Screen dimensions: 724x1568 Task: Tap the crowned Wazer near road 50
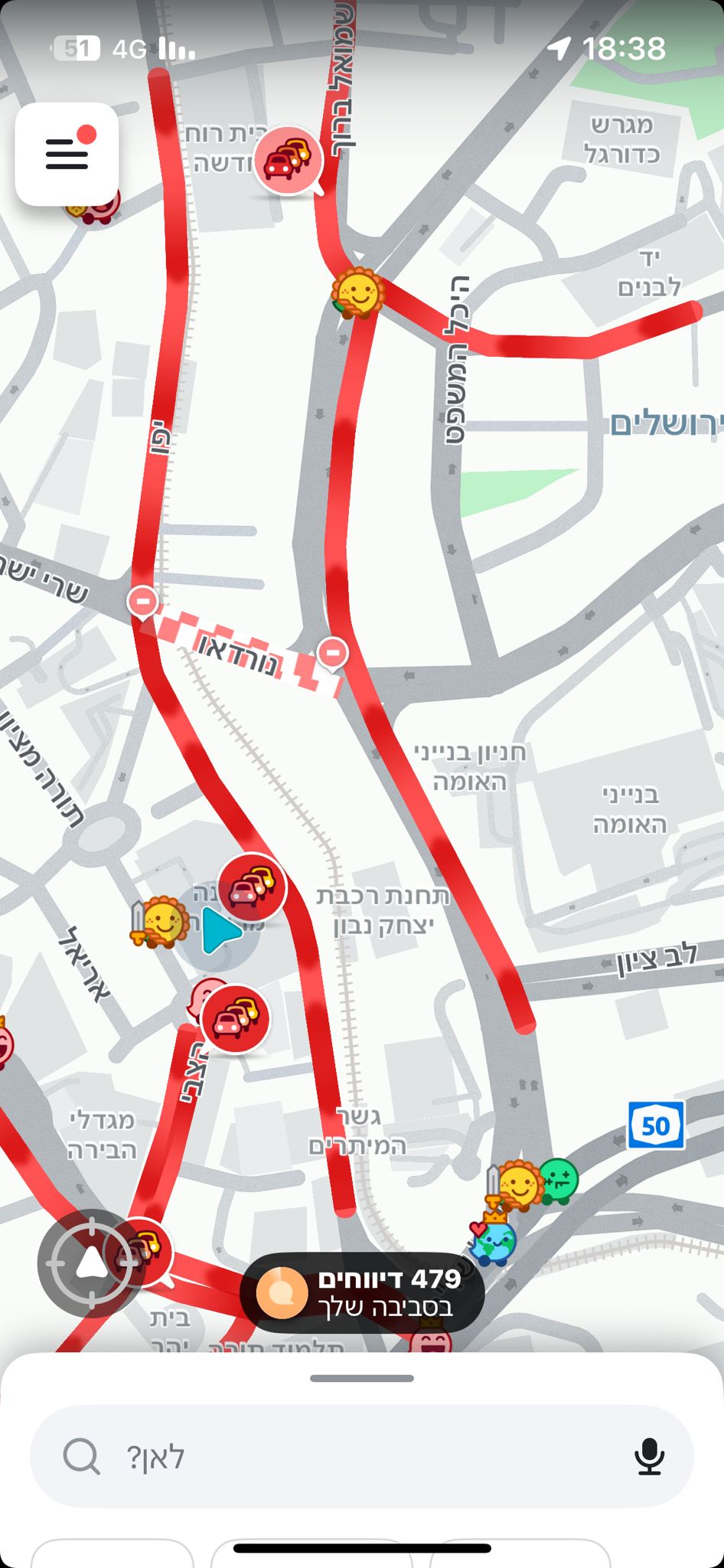coord(493,1242)
